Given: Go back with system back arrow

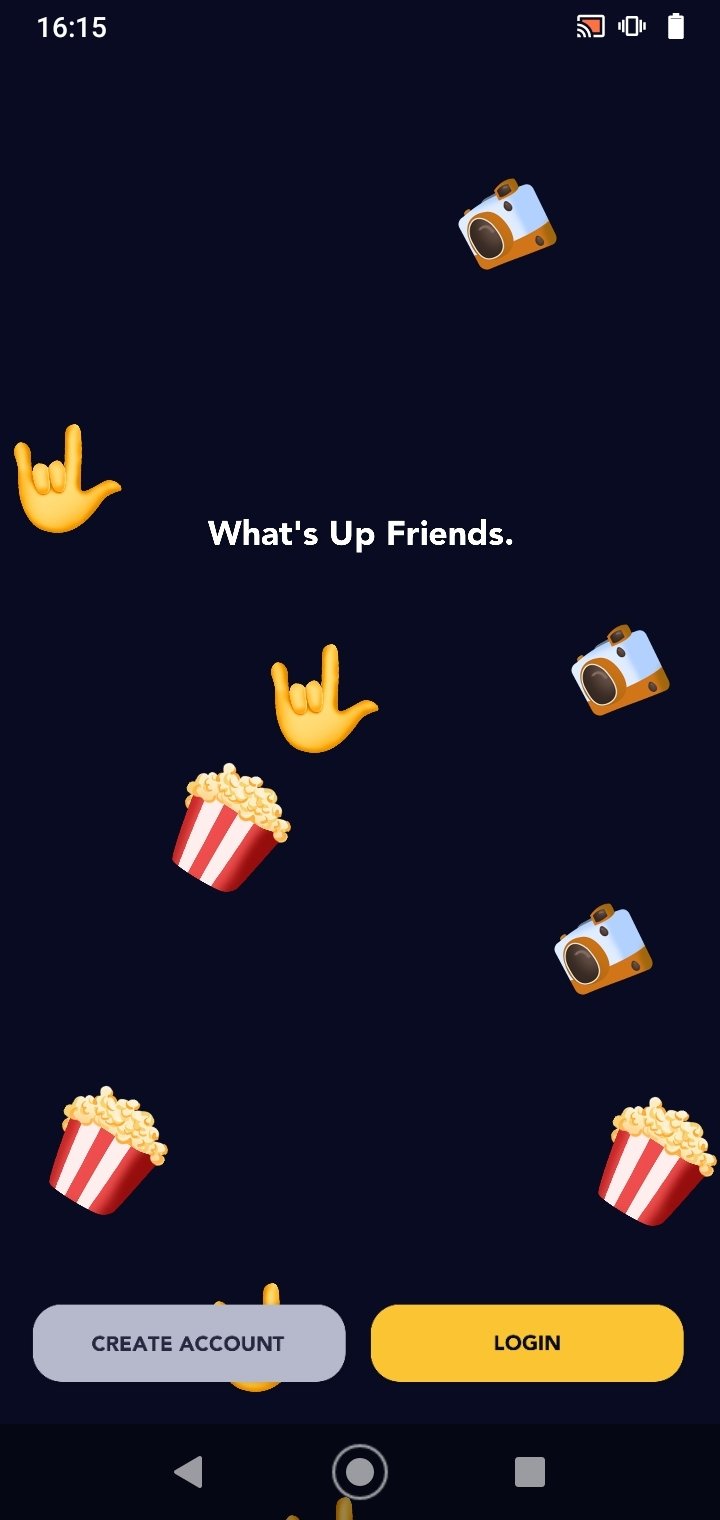Looking at the screenshot, I should pos(188,1472).
